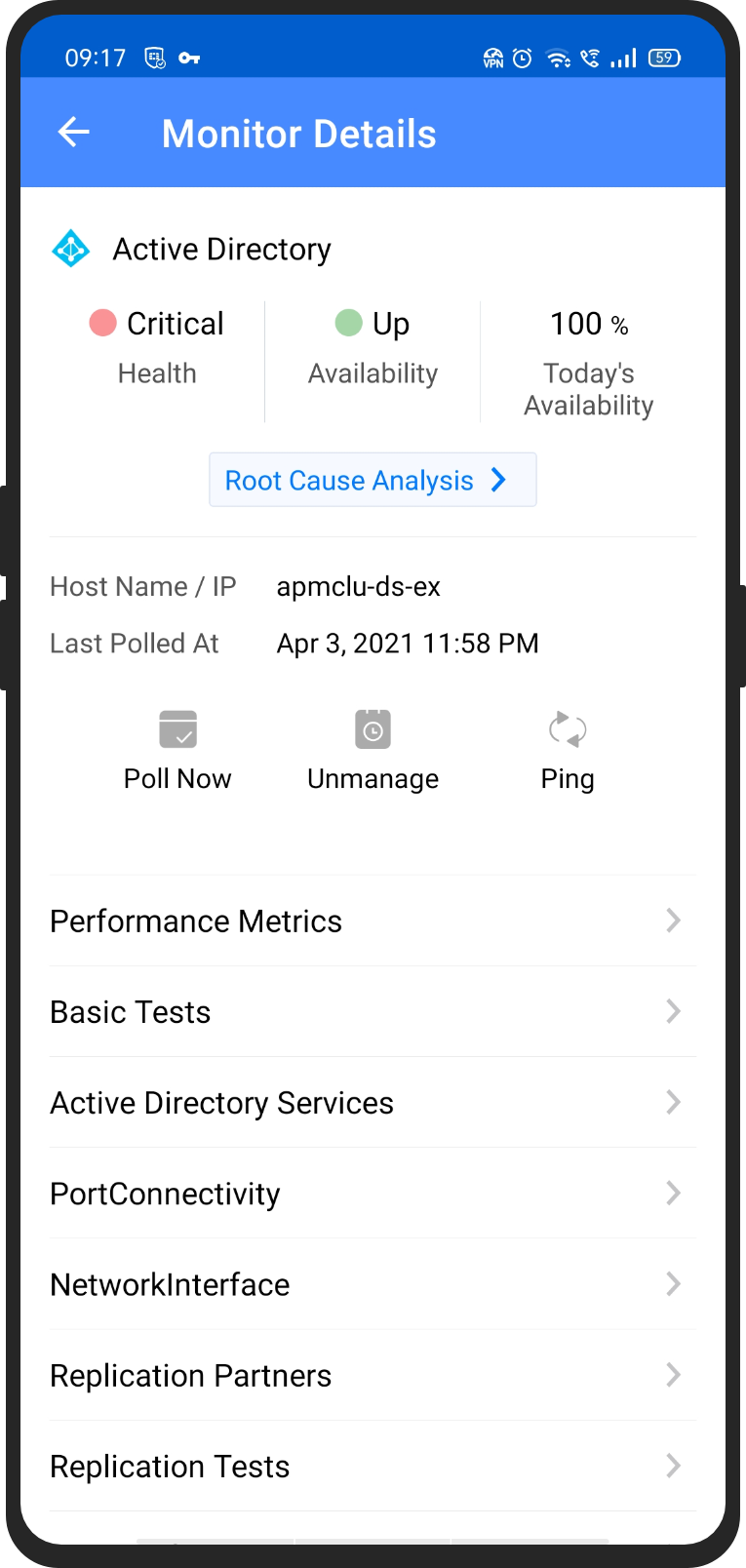The width and height of the screenshot is (746, 1568).
Task: Ping the host
Action: pos(568,751)
